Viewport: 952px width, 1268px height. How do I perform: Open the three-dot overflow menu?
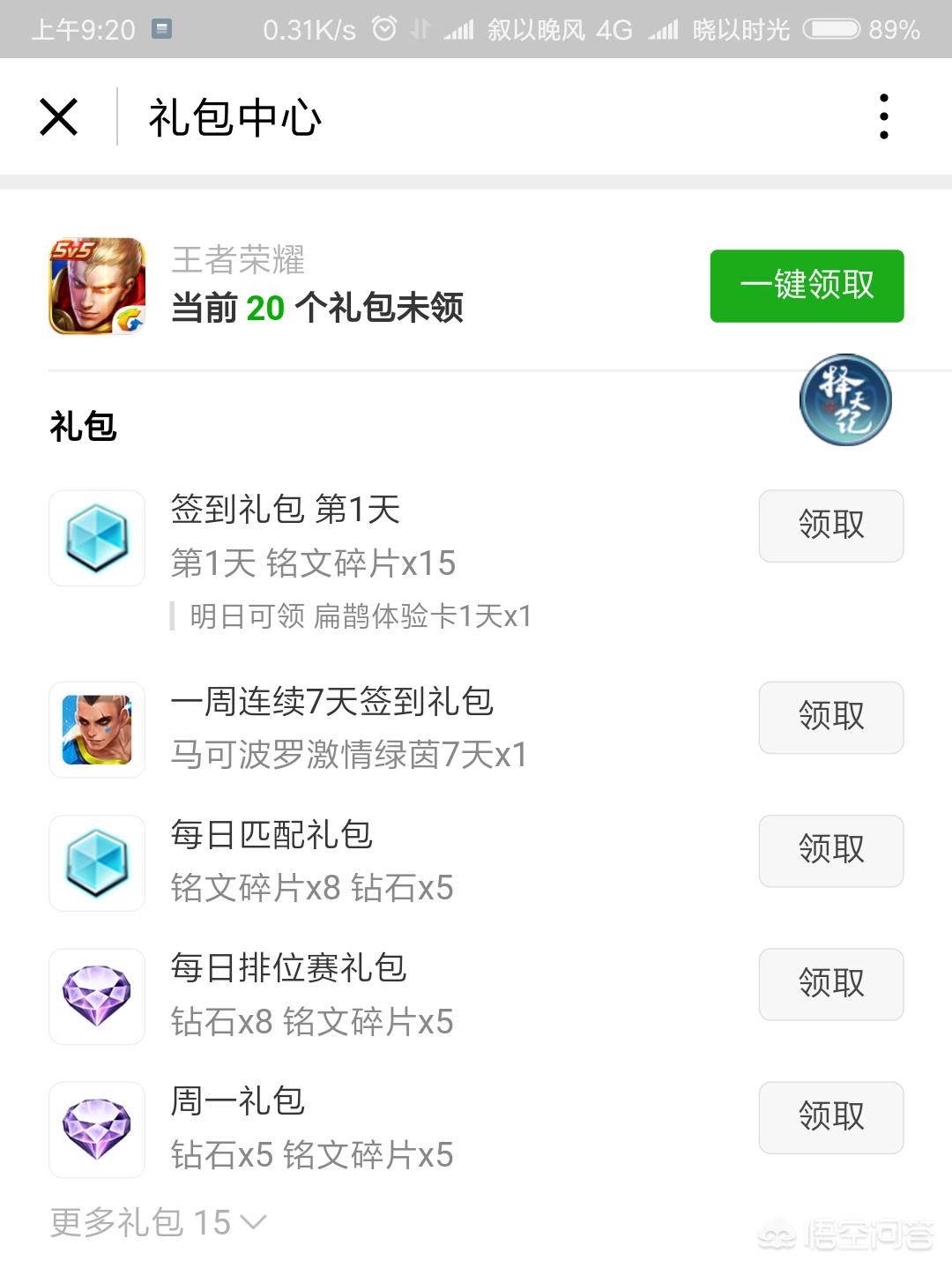[883, 116]
